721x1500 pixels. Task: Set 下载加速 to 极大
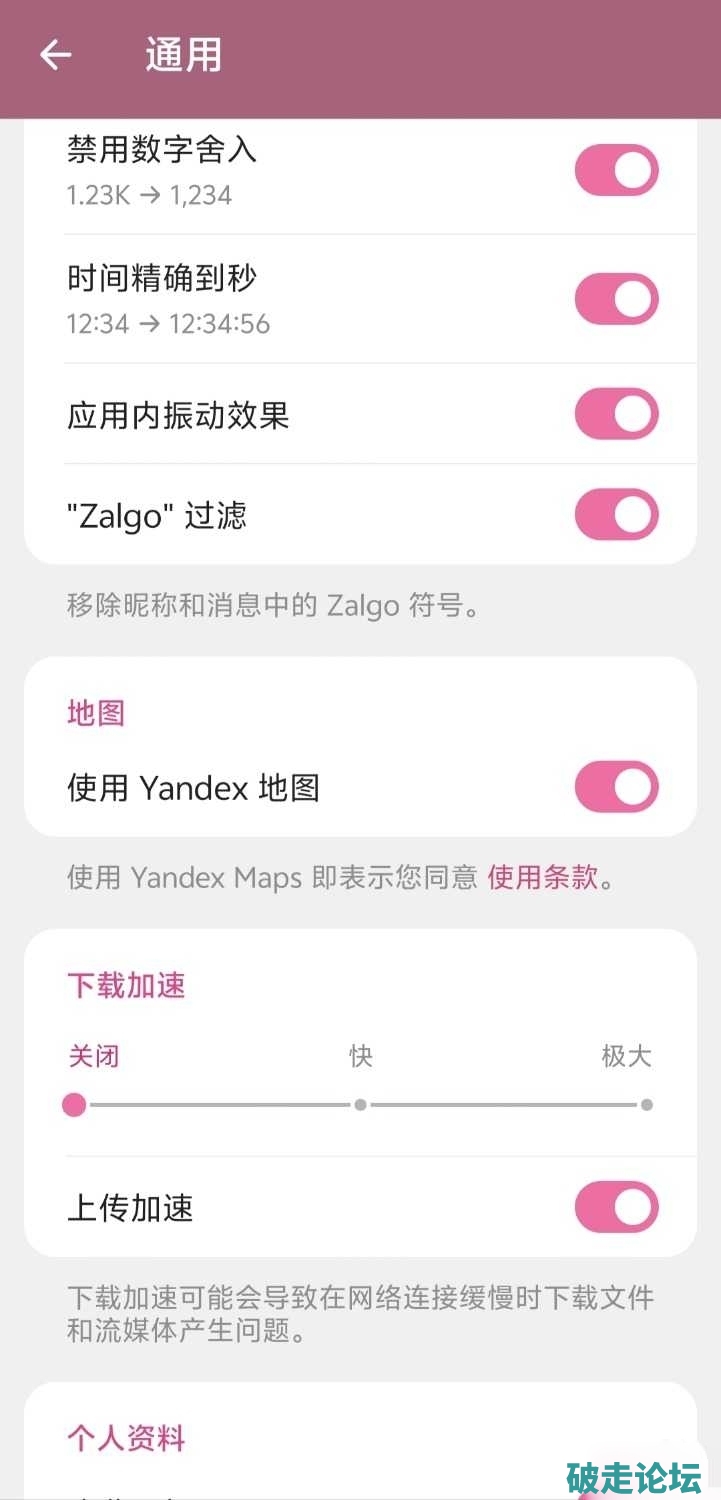pyautogui.click(x=647, y=1105)
